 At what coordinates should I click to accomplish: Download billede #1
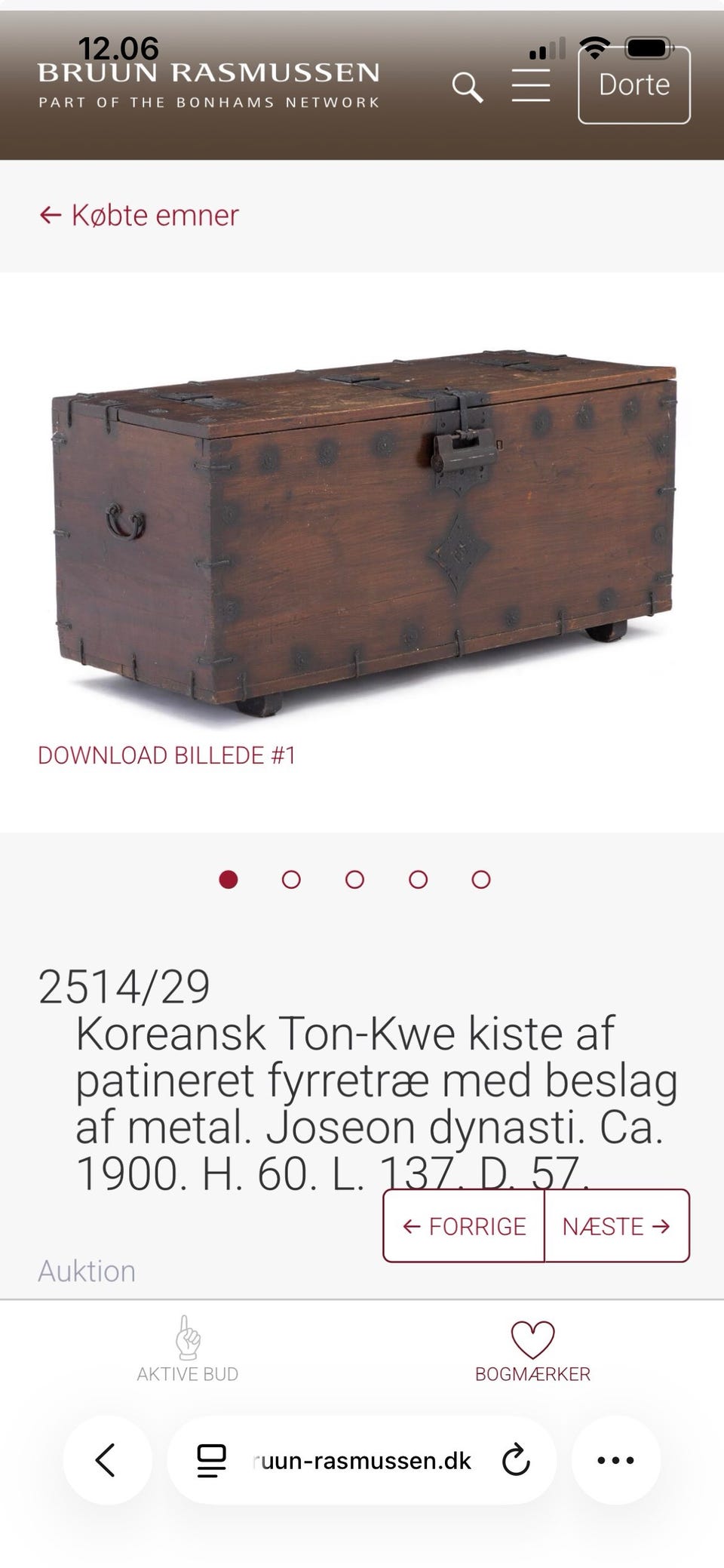pos(167,755)
